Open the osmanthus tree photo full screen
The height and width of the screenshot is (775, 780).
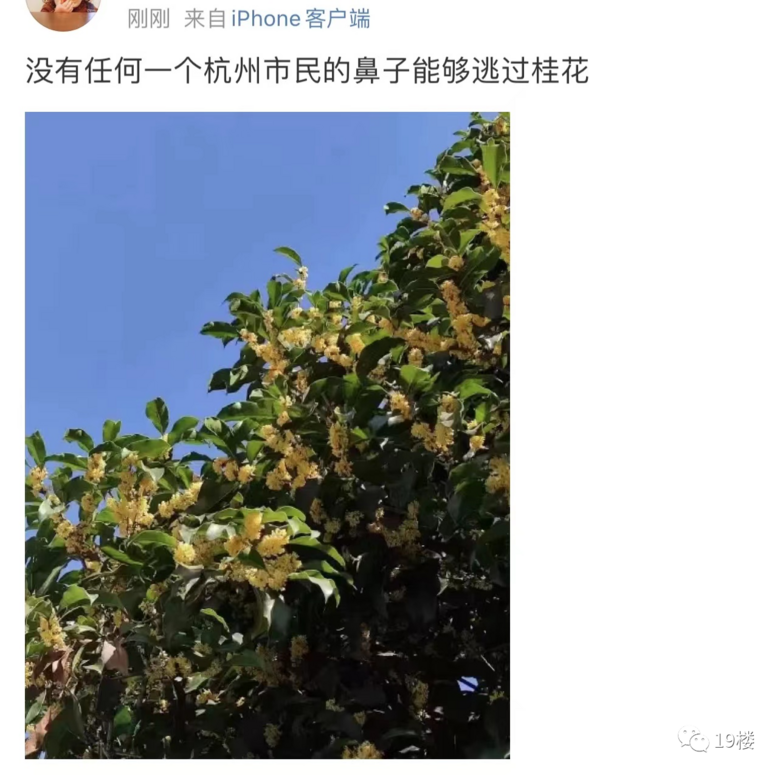coord(267,434)
